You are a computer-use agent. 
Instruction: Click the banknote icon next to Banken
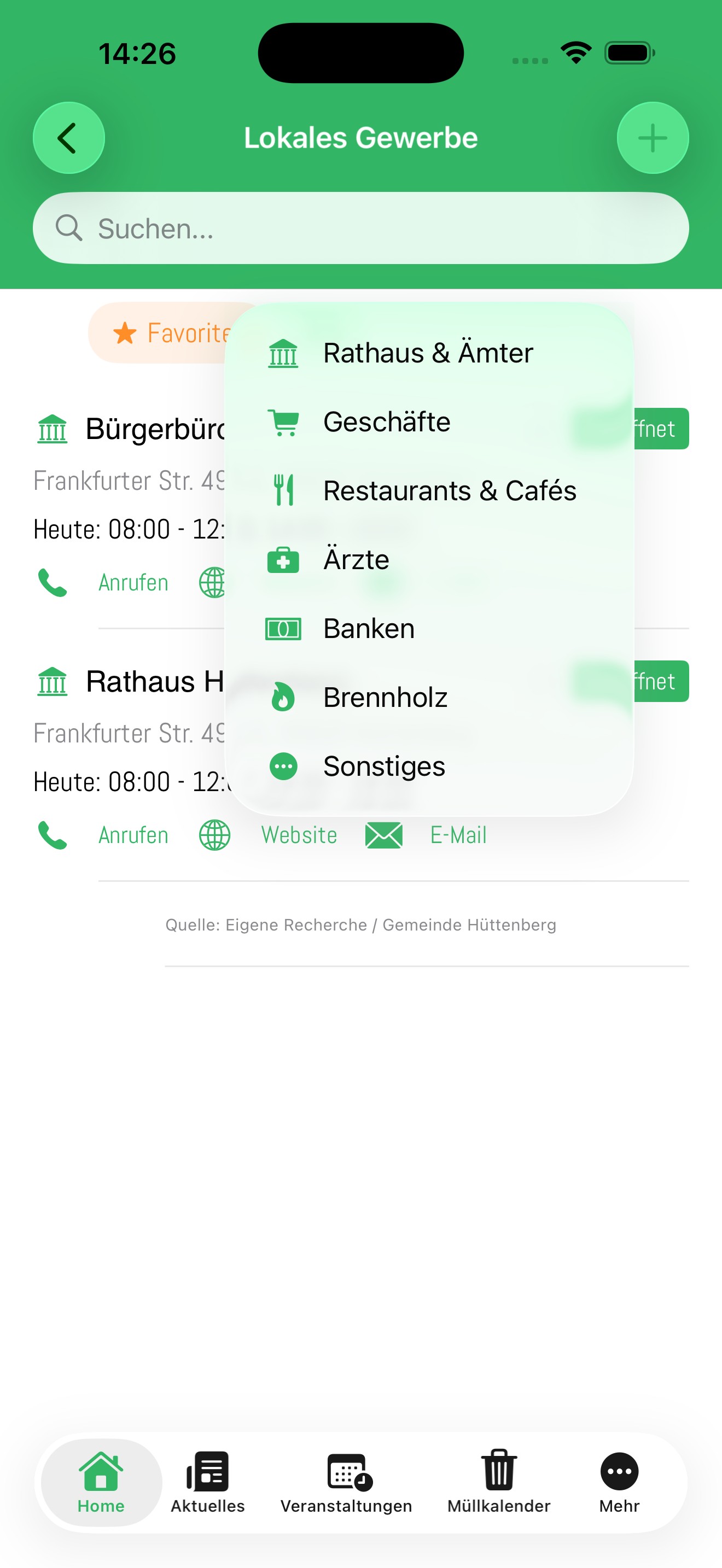pos(284,628)
